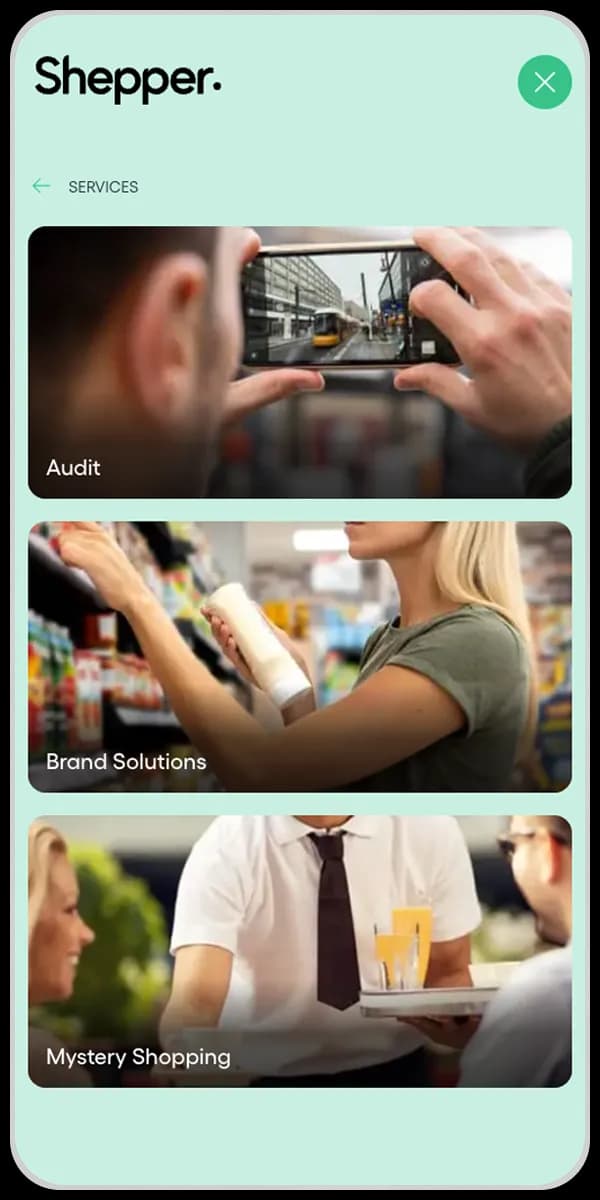
Task: Select the Brand Solutions card
Action: pyautogui.click(x=300, y=656)
